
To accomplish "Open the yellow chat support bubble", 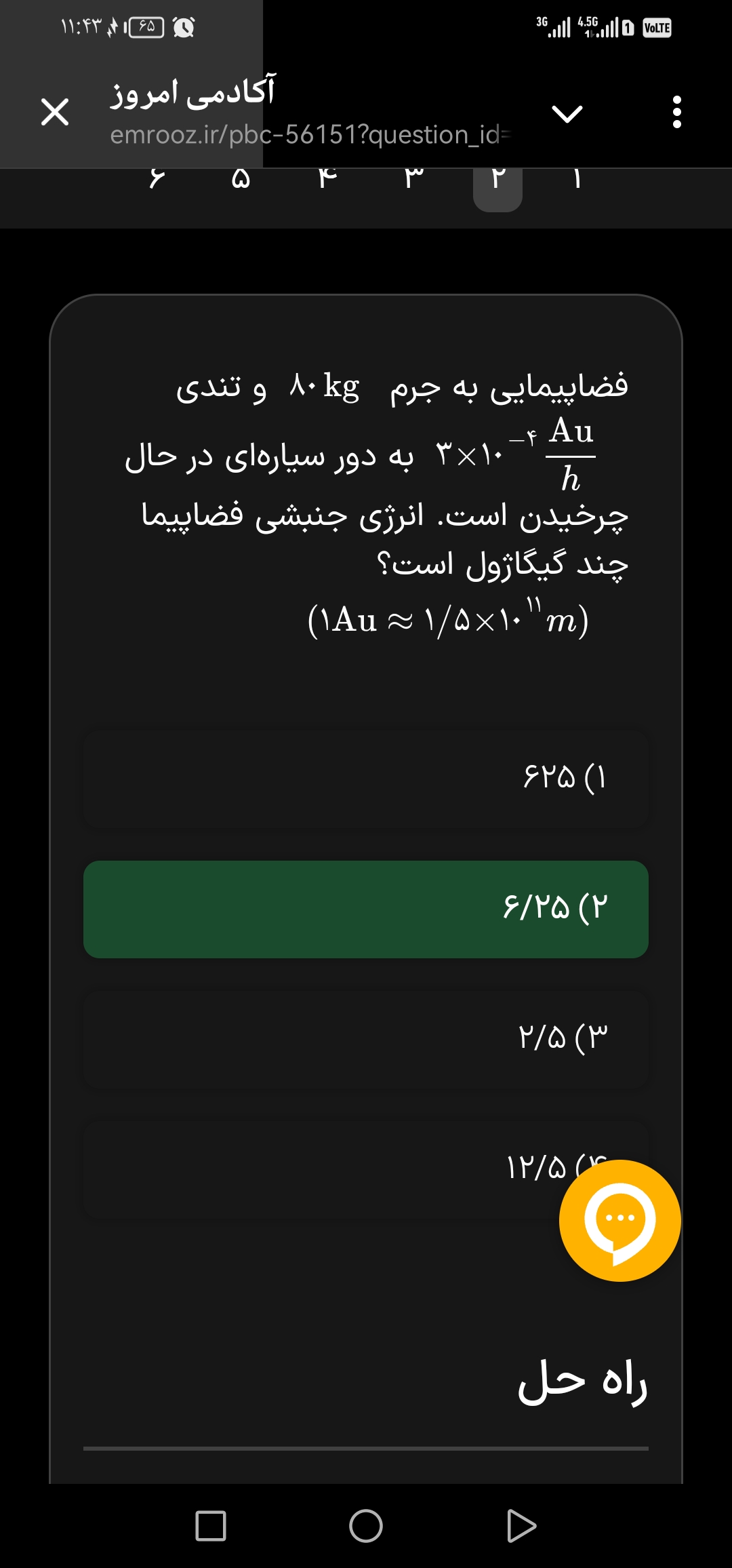I will pyautogui.click(x=619, y=1220).
